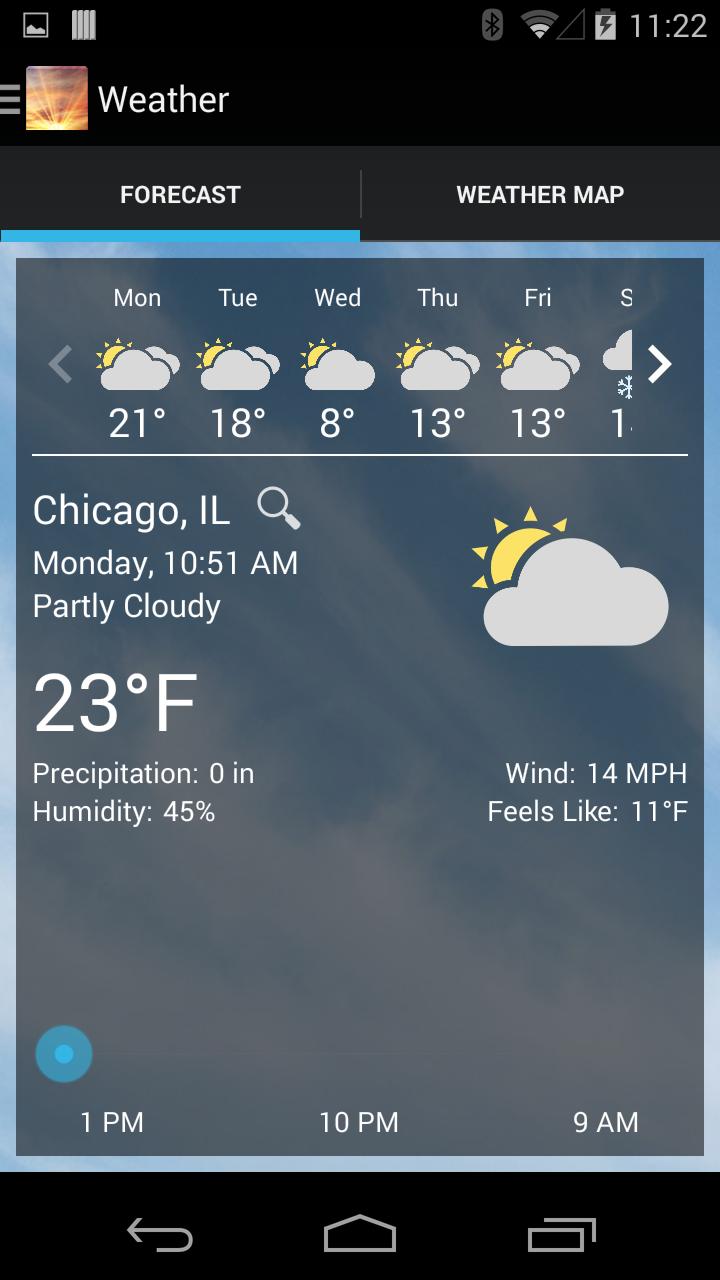Viewport: 720px width, 1280px height.
Task: Pick Friday's forecast
Action: coord(537,365)
